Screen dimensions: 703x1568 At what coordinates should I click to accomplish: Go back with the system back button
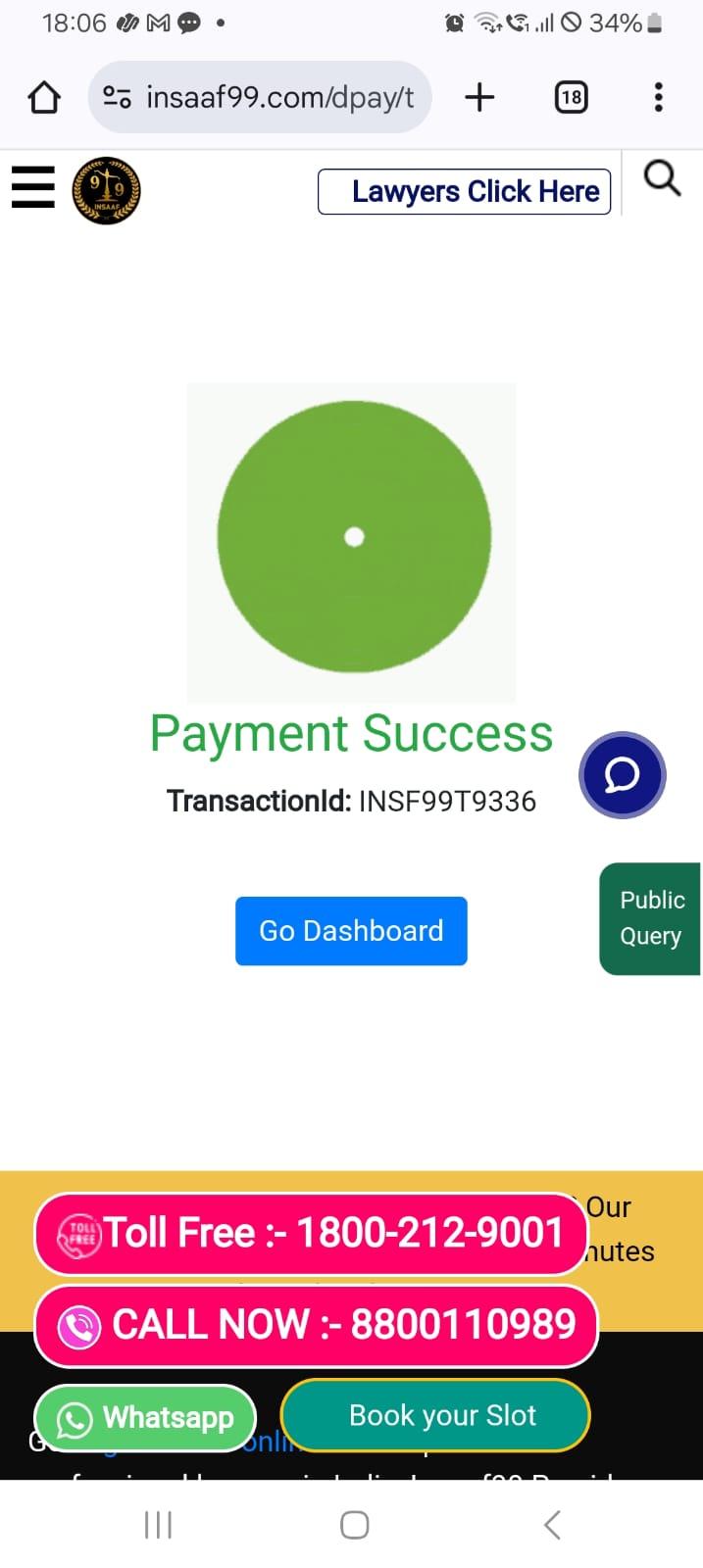[552, 1524]
